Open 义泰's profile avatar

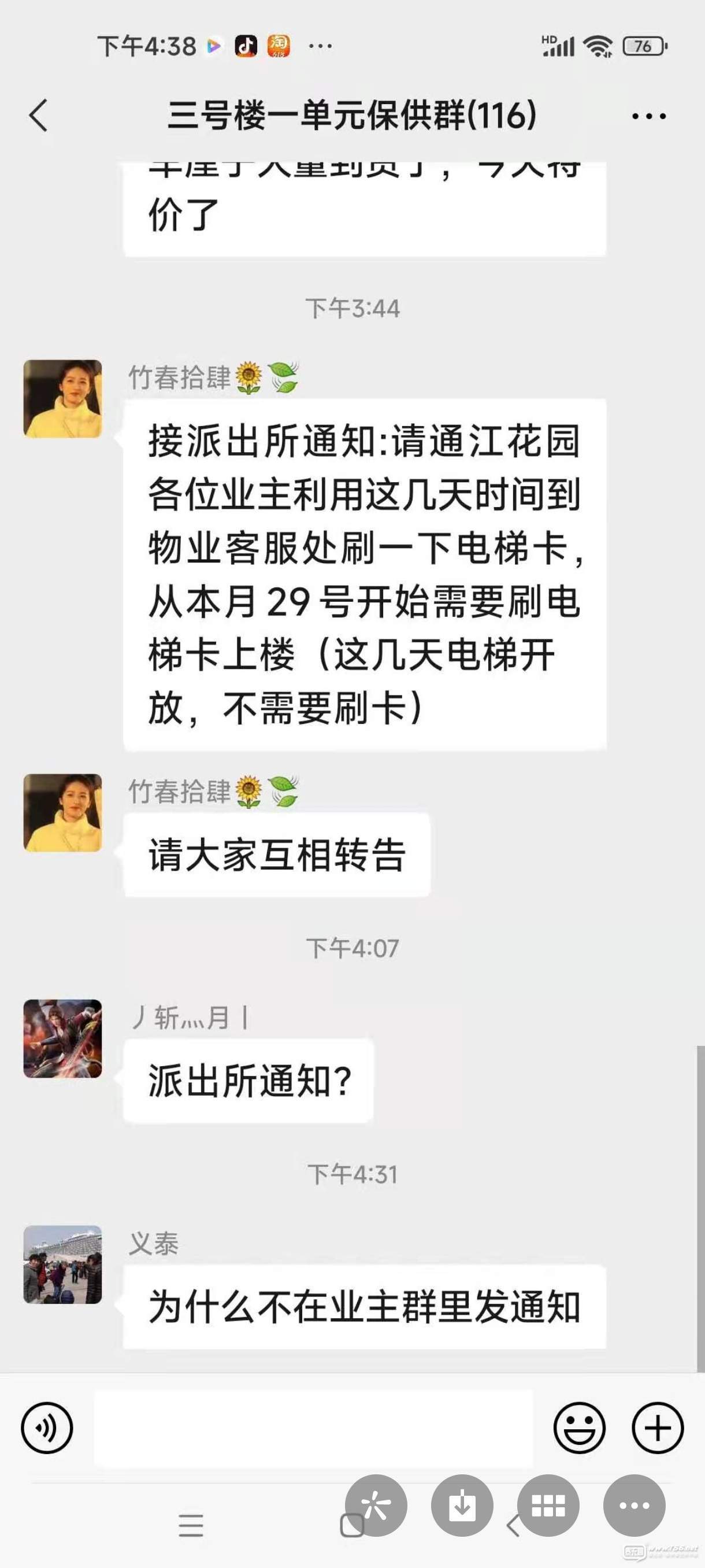click(62, 1264)
